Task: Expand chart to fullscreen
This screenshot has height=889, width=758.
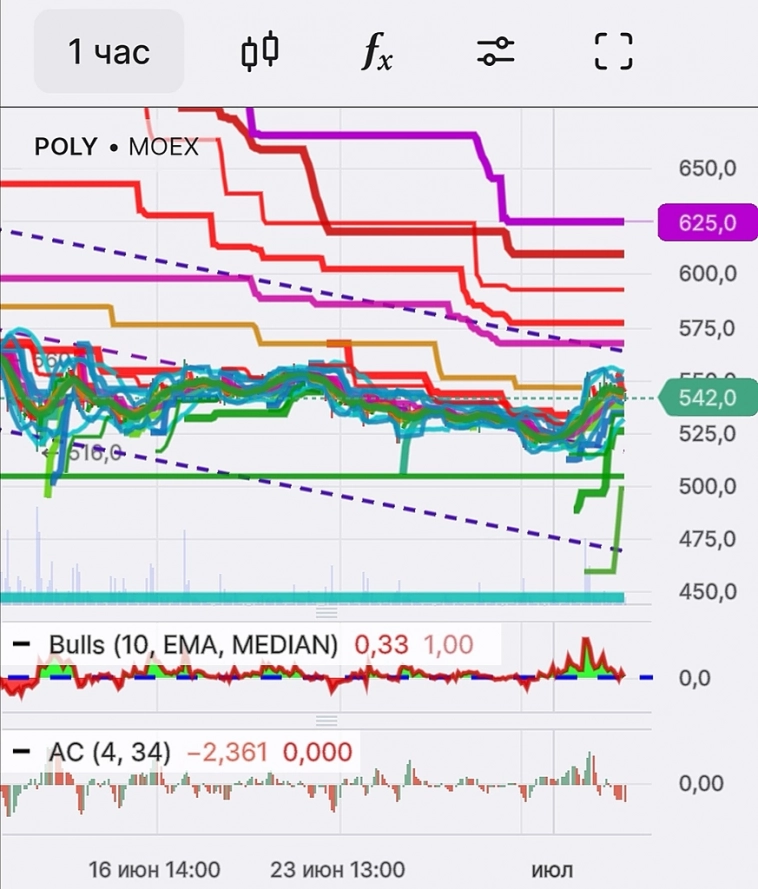Action: point(613,52)
